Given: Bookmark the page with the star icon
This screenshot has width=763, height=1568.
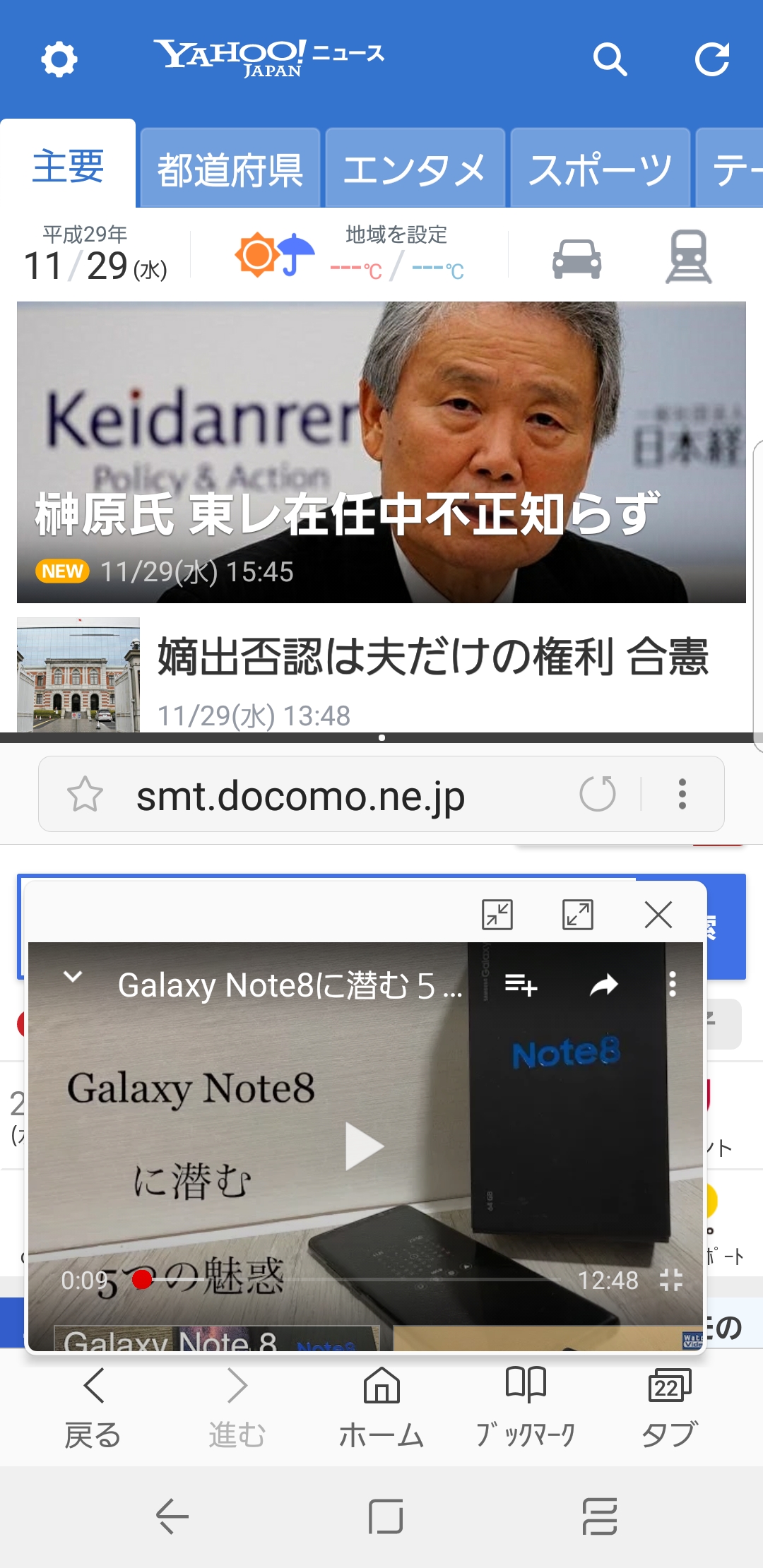Looking at the screenshot, I should (x=85, y=795).
